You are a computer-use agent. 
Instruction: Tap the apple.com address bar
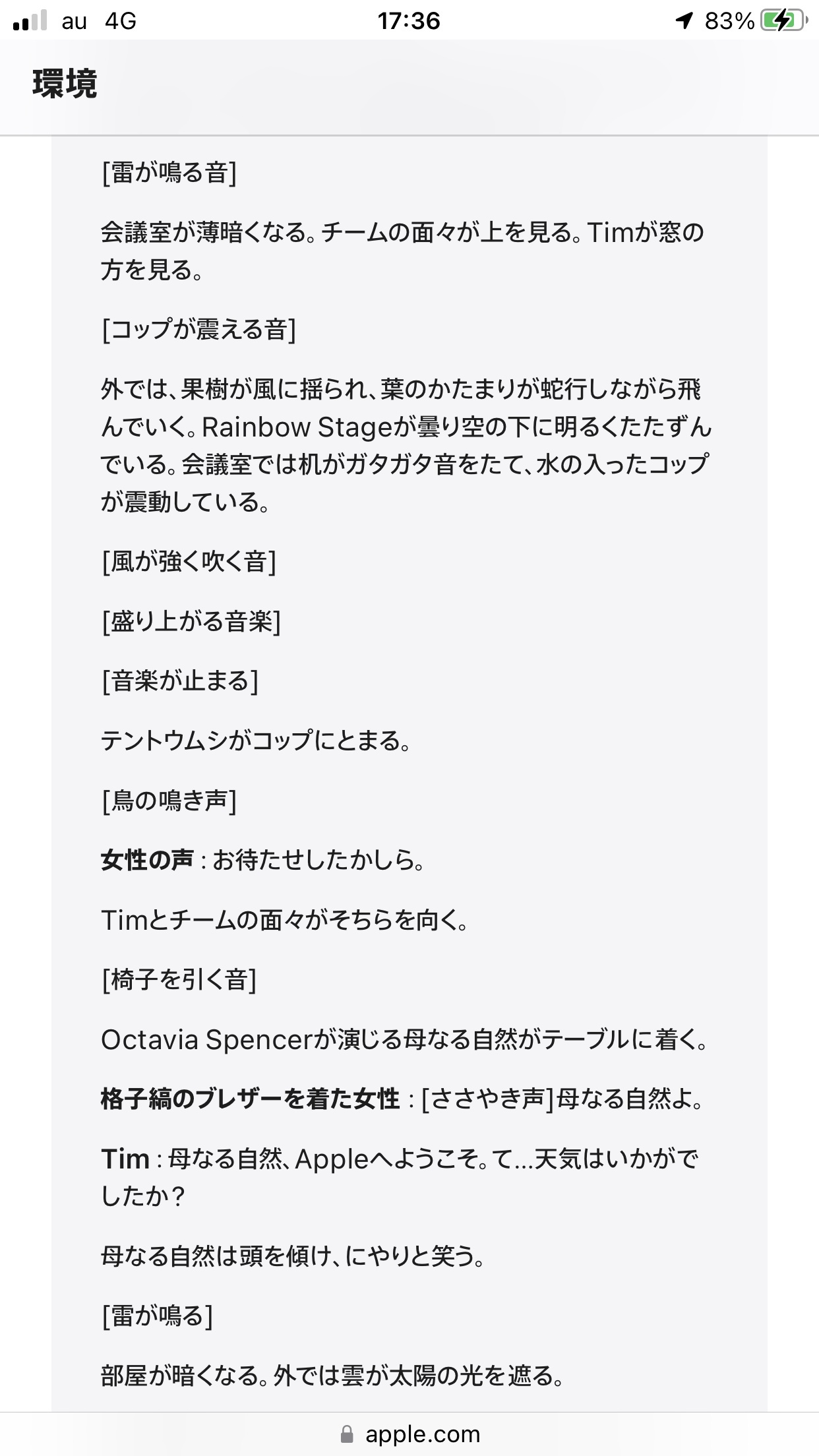[x=409, y=1434]
